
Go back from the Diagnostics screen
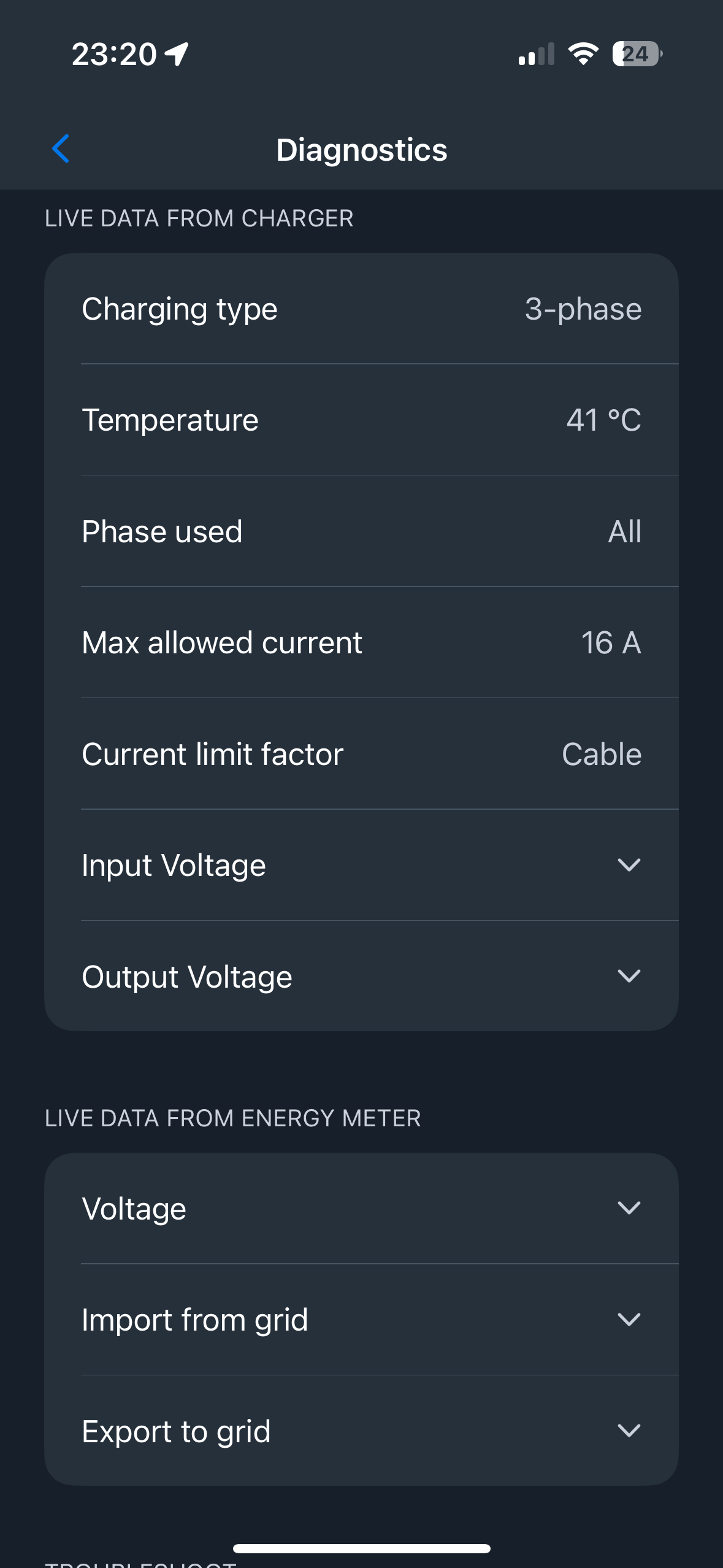click(x=61, y=149)
